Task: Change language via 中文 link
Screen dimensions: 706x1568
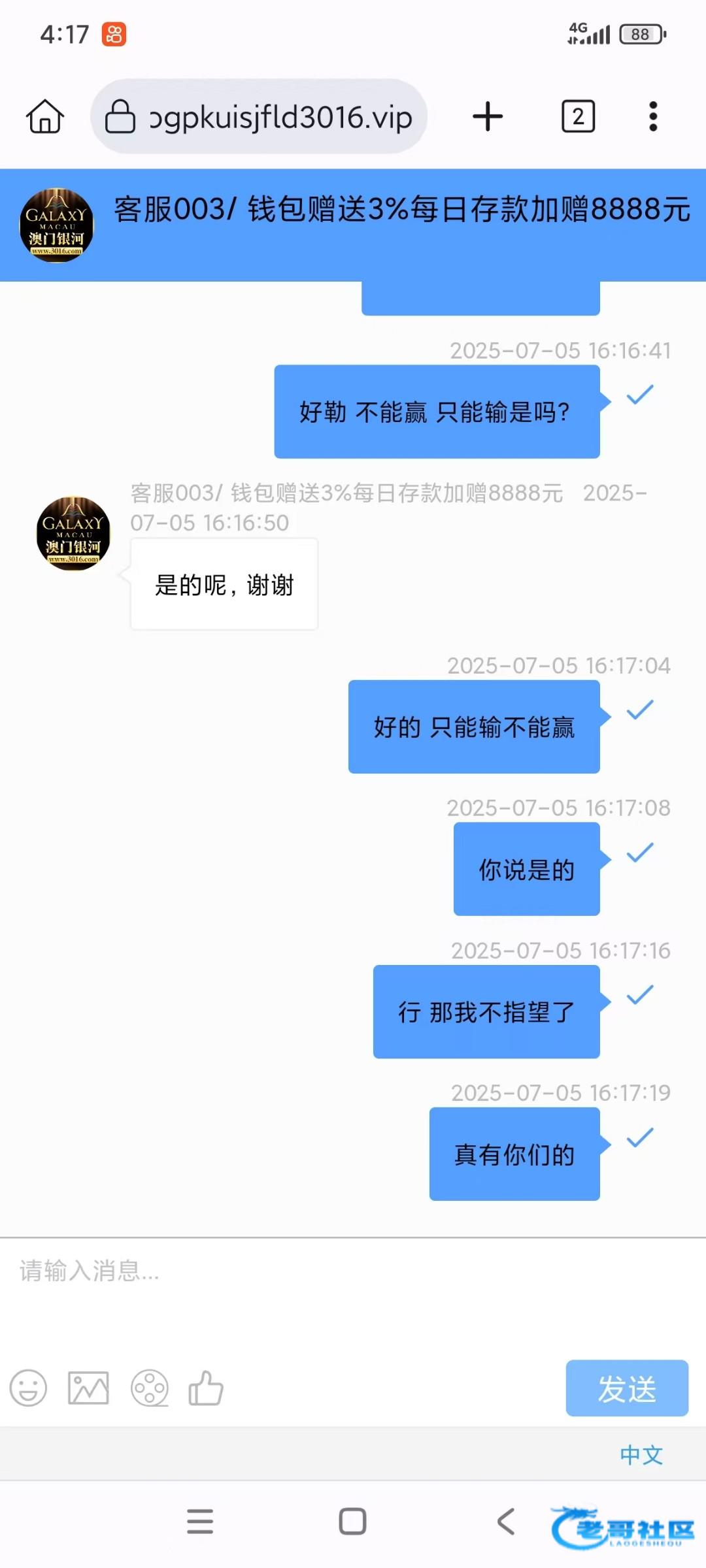Action: 641,1455
